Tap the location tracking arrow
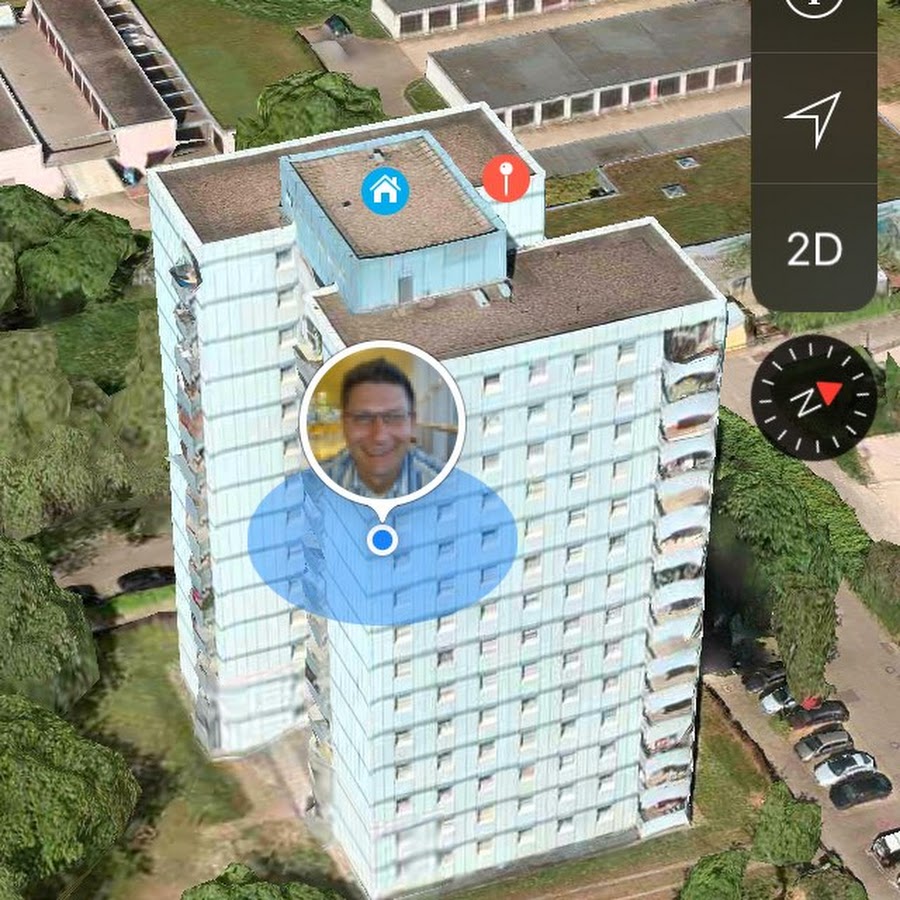The image size is (900, 900). (x=813, y=119)
